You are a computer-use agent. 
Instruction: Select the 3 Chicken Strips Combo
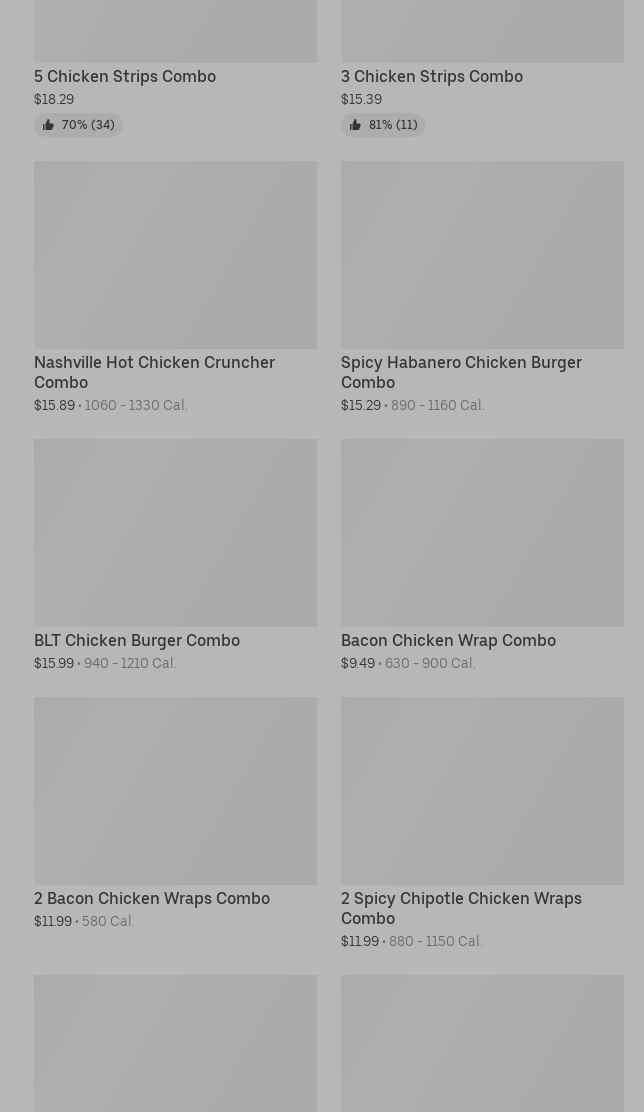[431, 77]
